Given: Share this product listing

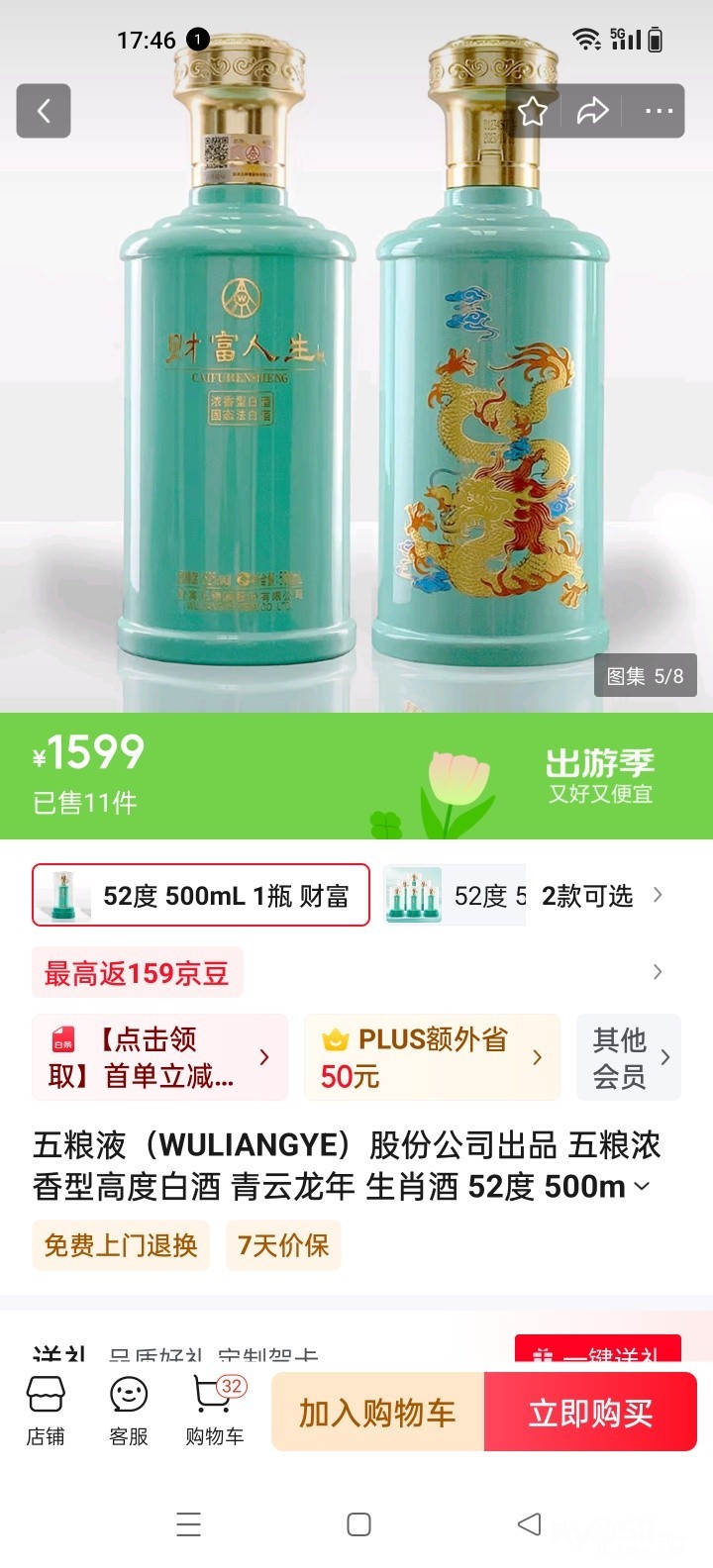Looking at the screenshot, I should coord(592,111).
